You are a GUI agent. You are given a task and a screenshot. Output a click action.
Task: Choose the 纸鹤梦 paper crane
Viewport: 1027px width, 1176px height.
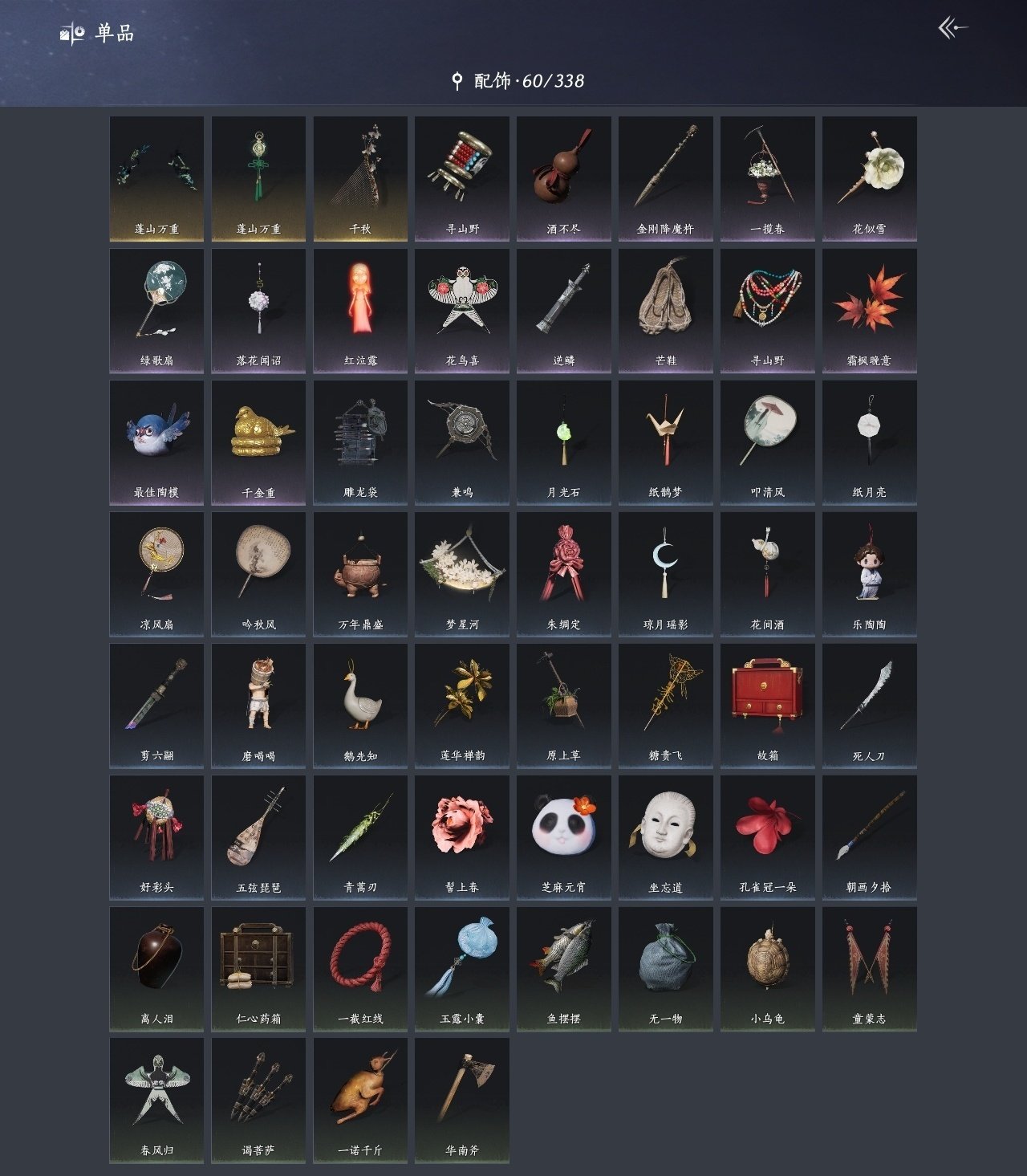point(665,442)
